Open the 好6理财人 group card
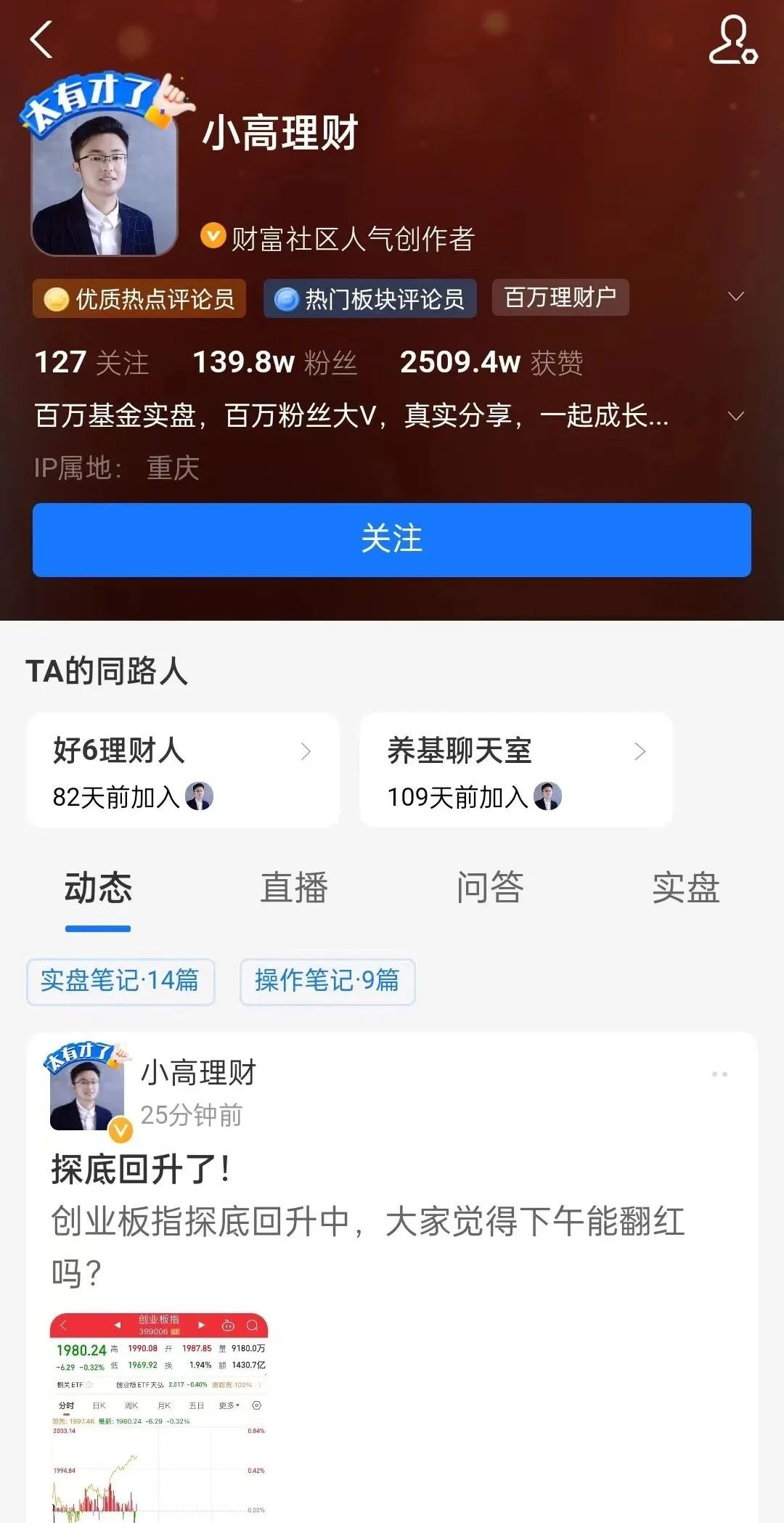This screenshot has width=784, height=1523. point(183,770)
